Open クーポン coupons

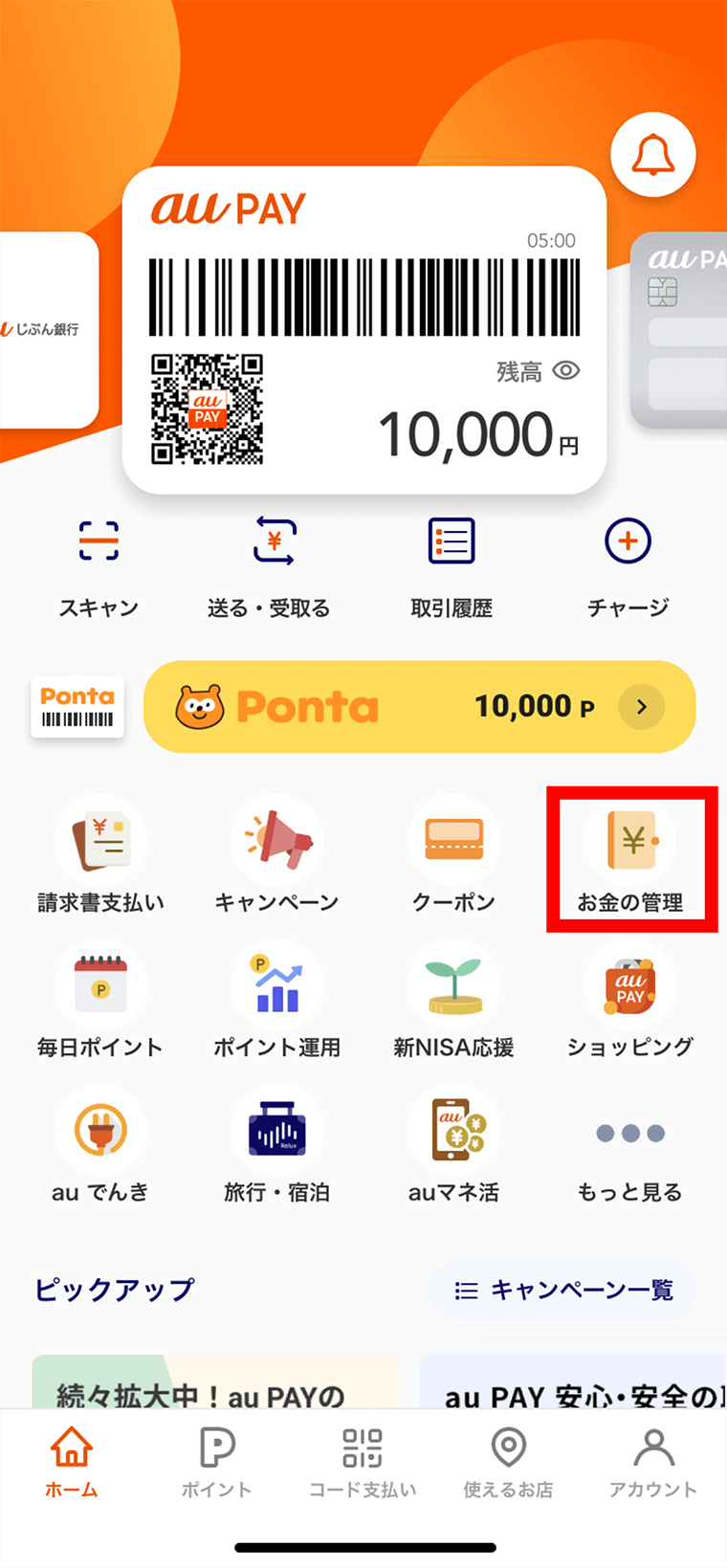coord(453,858)
